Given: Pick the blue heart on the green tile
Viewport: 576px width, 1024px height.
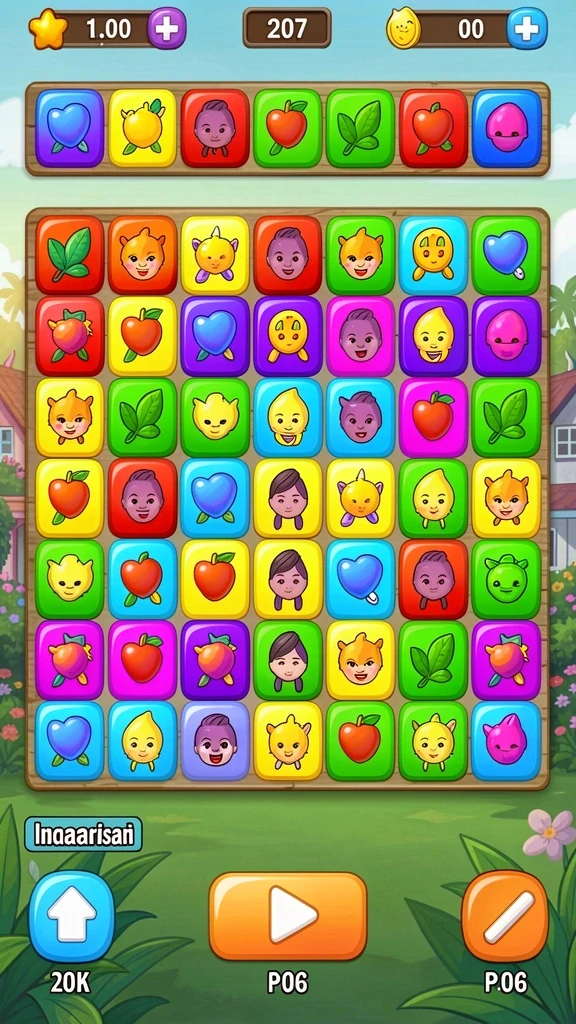Looking at the screenshot, I should pos(506,255).
